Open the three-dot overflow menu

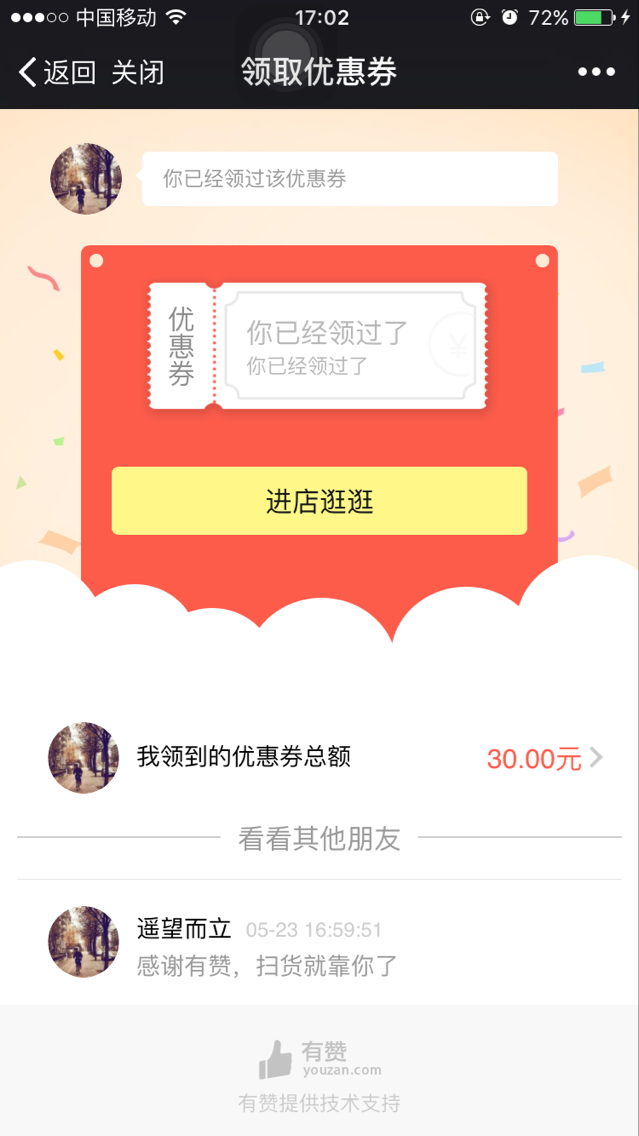pos(596,72)
